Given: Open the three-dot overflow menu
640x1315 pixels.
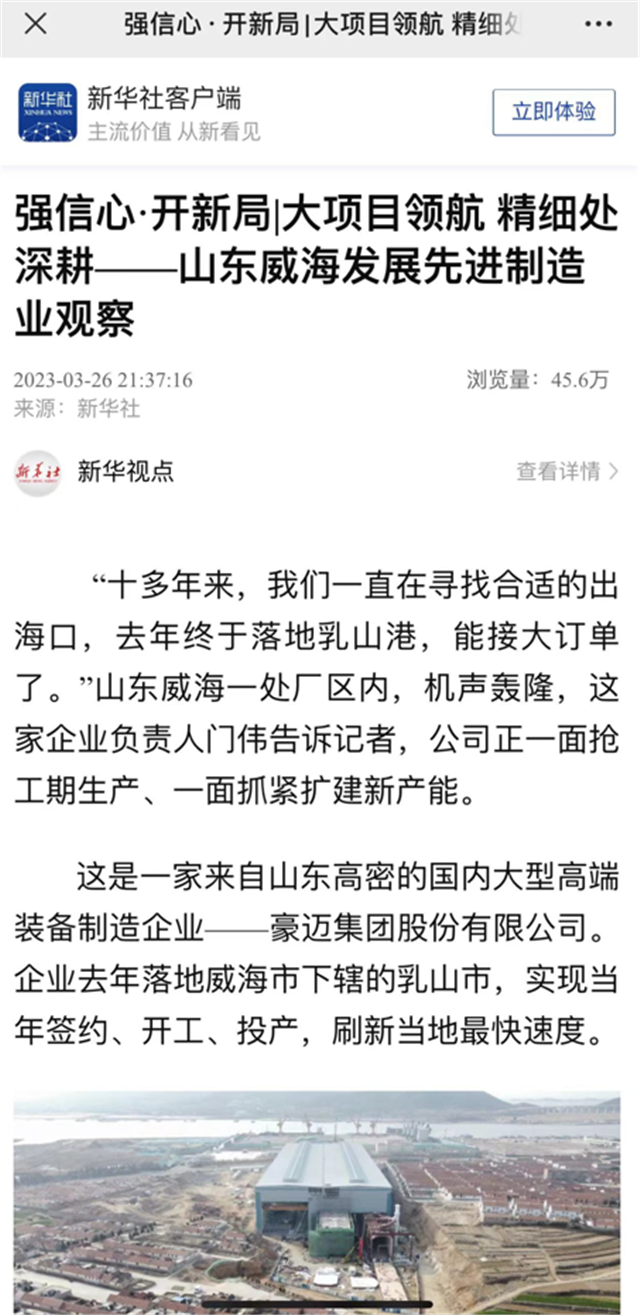Looking at the screenshot, I should pos(598,25).
